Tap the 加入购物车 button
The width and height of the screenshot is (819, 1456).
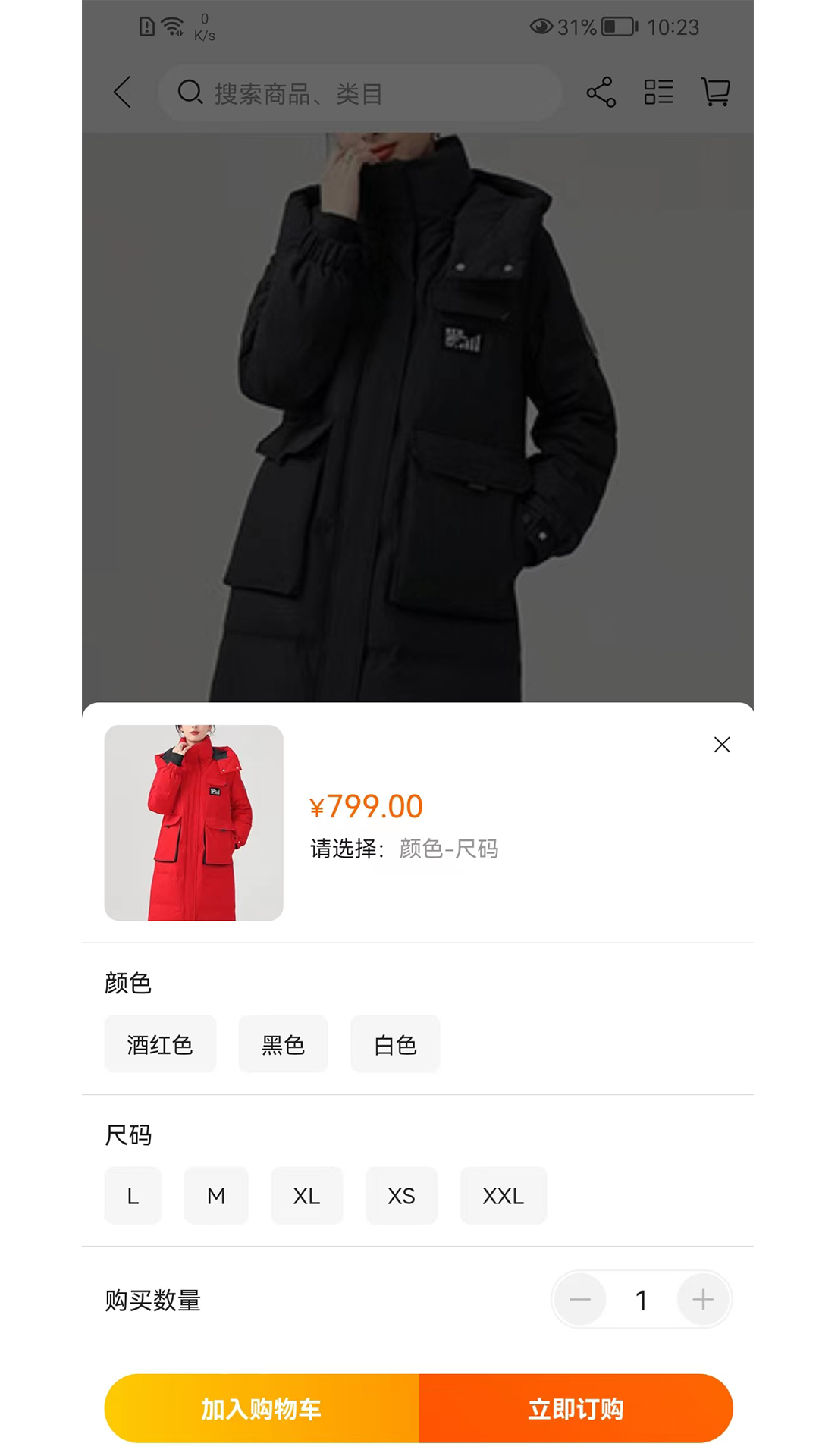262,1408
